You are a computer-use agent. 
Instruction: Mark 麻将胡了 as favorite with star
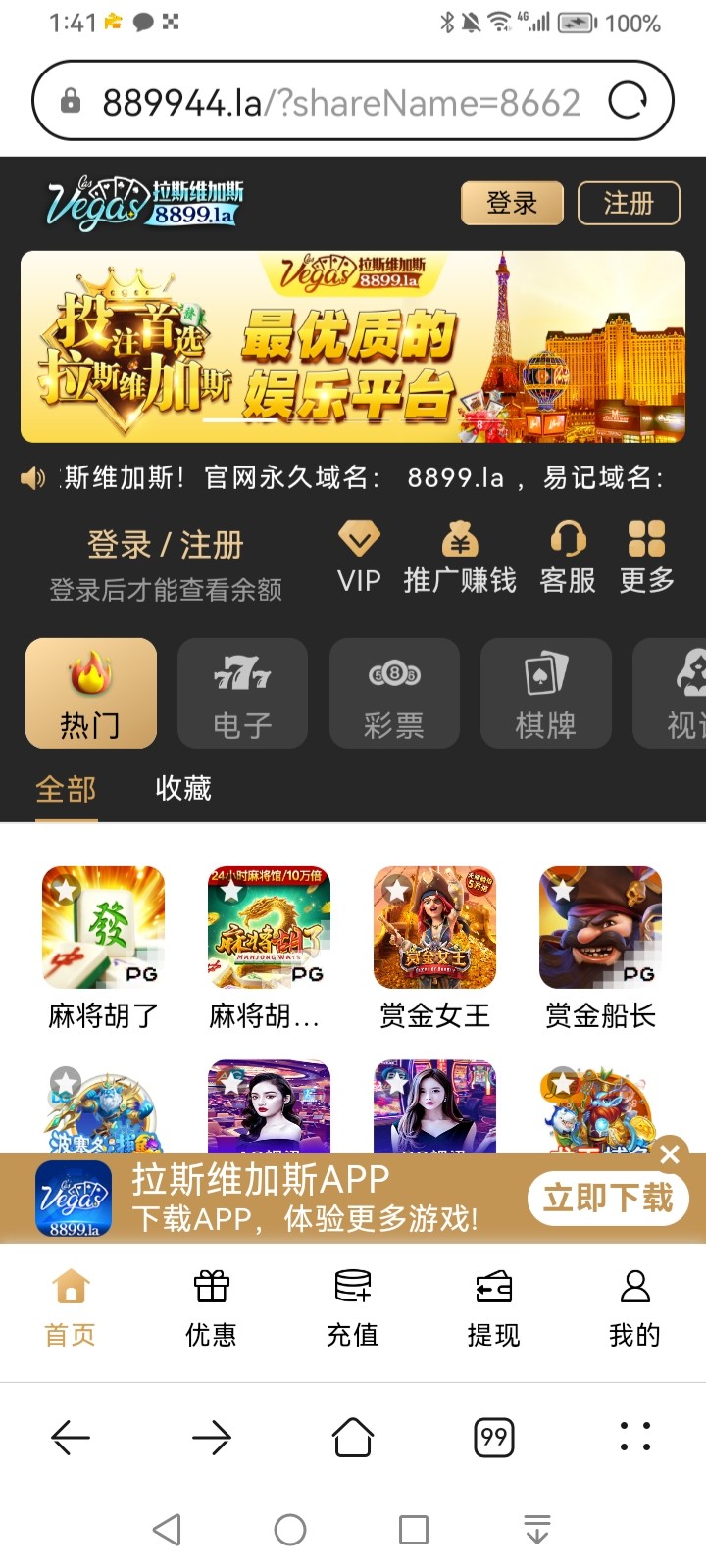click(65, 887)
